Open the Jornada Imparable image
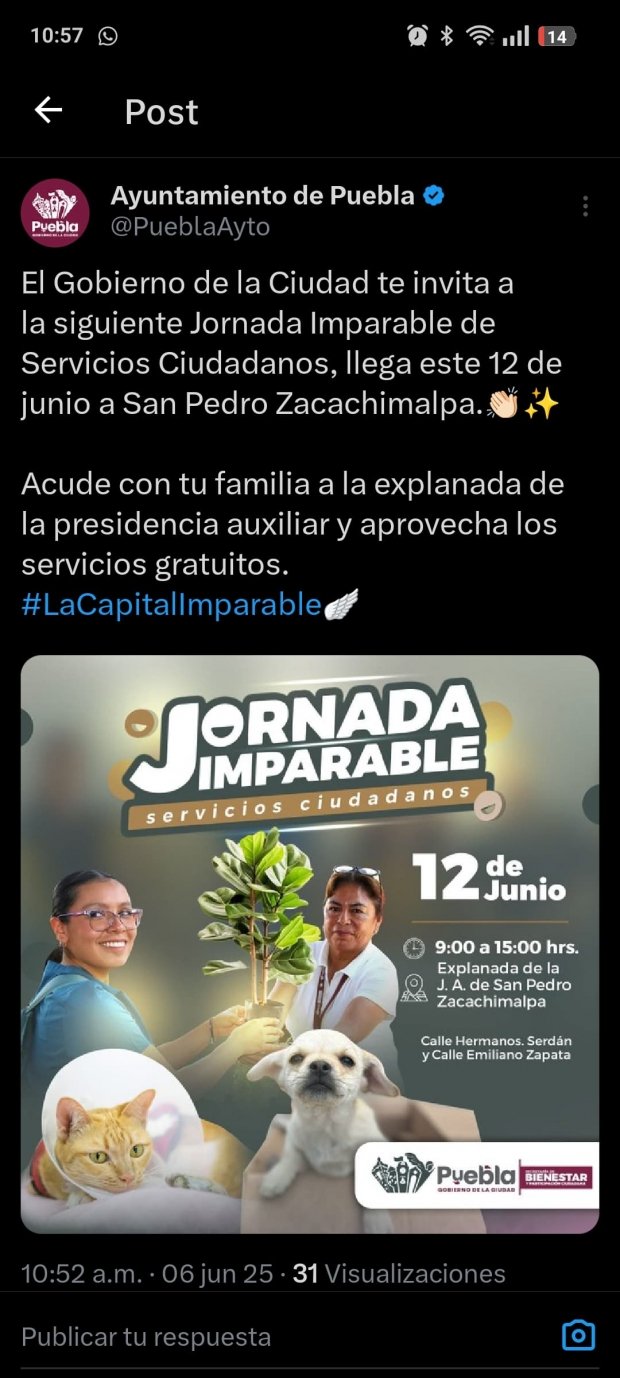This screenshot has height=1378, width=620. 310,944
